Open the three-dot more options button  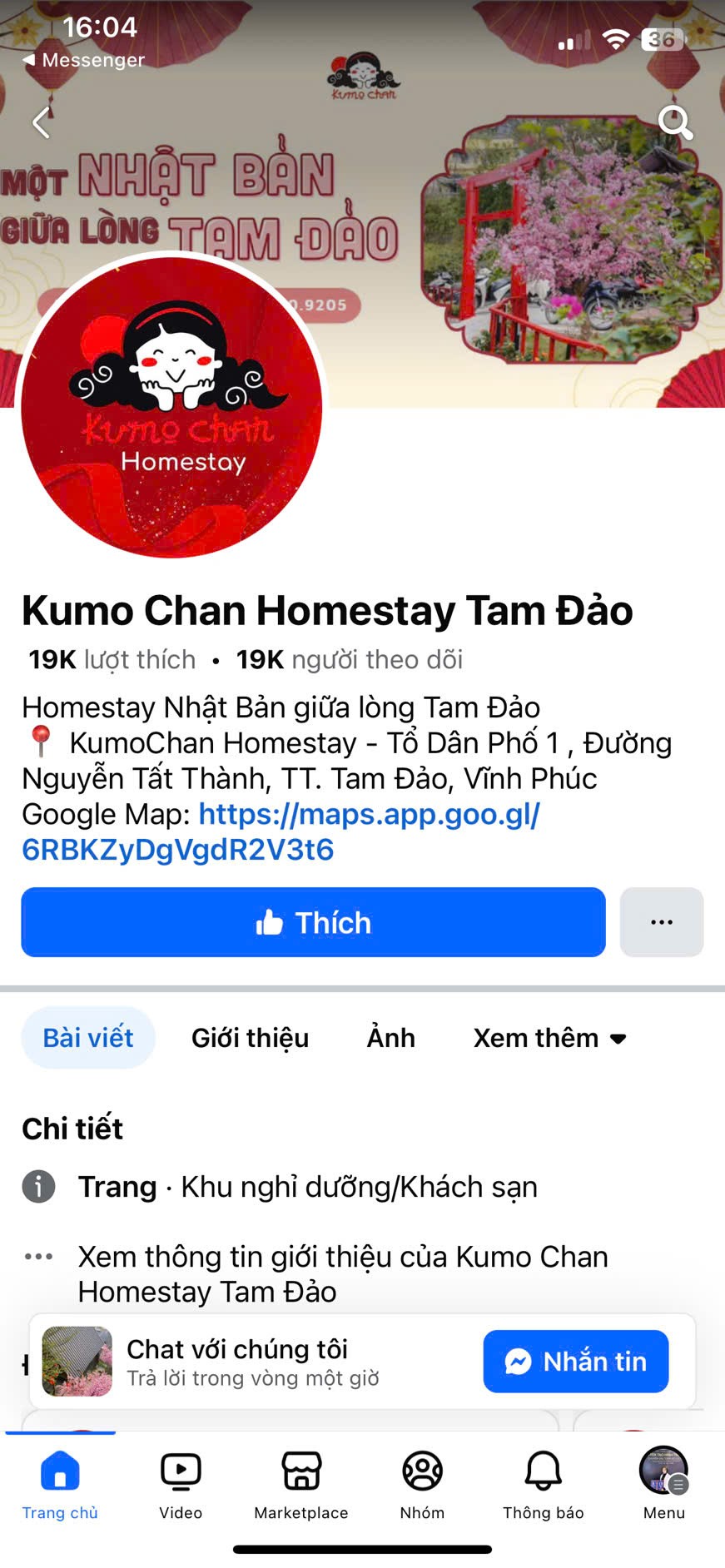tap(662, 922)
